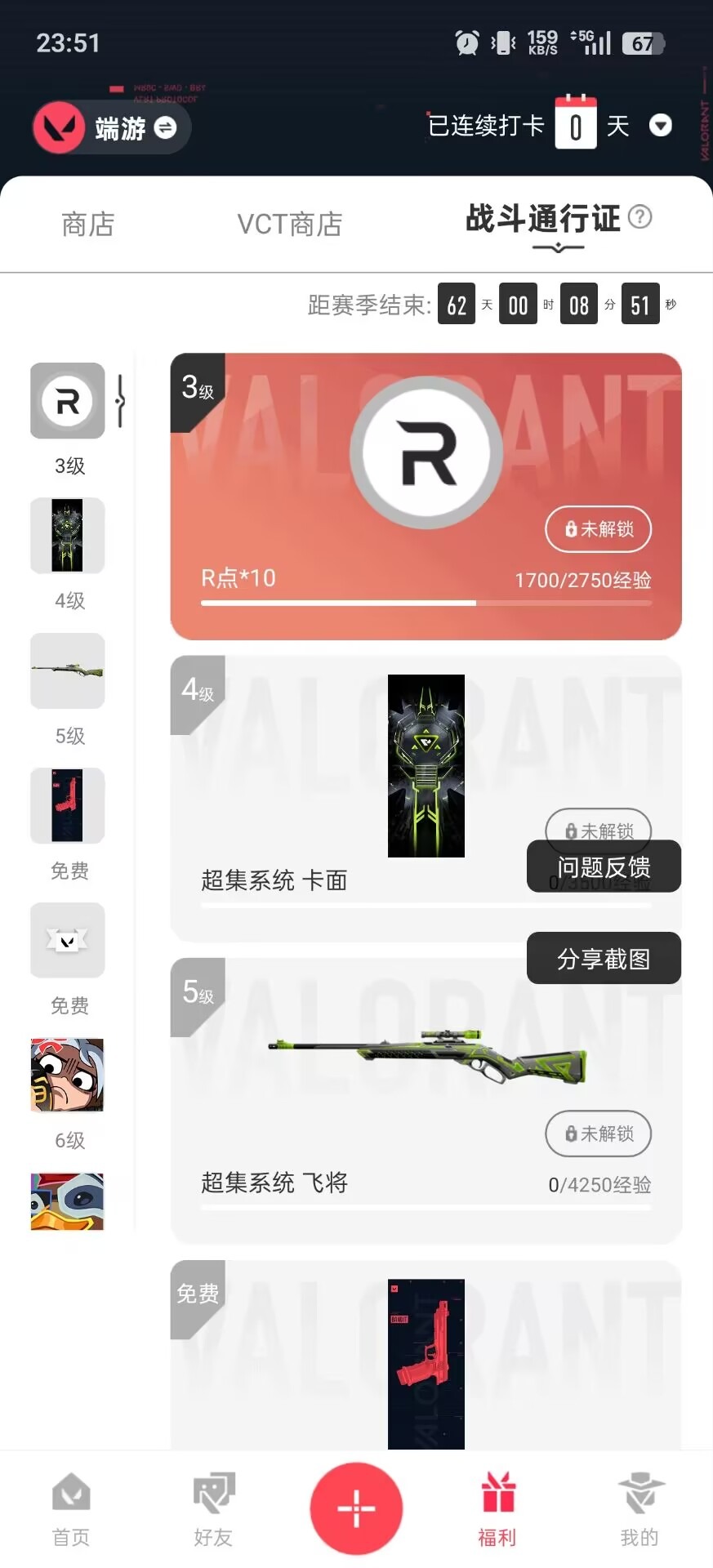Image resolution: width=713 pixels, height=1568 pixels.
Task: Select the 4级 card reward thumbnail
Action: pos(68,536)
